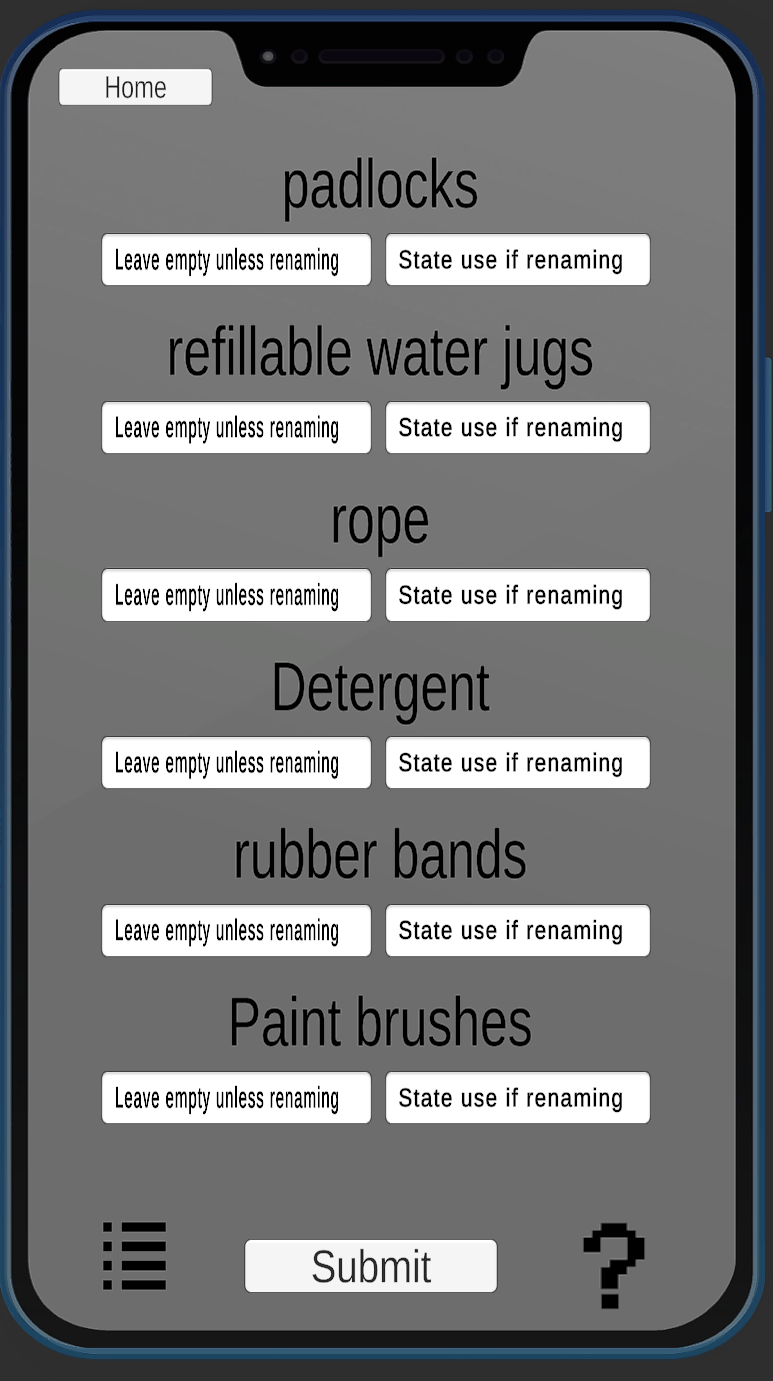Choose the state use field under Detergent

tap(518, 763)
